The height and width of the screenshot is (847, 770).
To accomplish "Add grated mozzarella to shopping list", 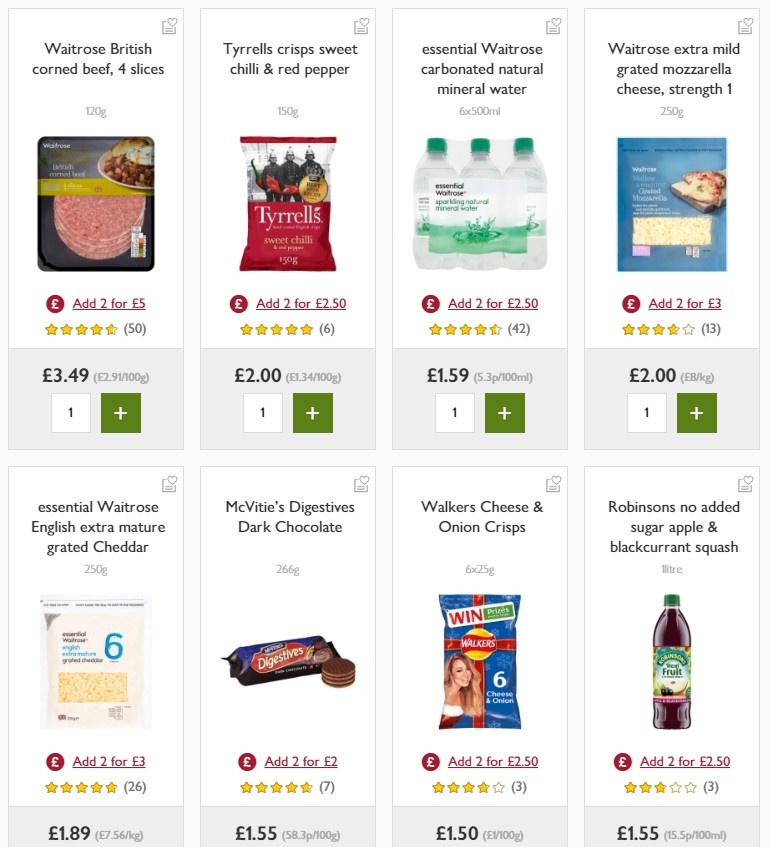I will (x=745, y=27).
